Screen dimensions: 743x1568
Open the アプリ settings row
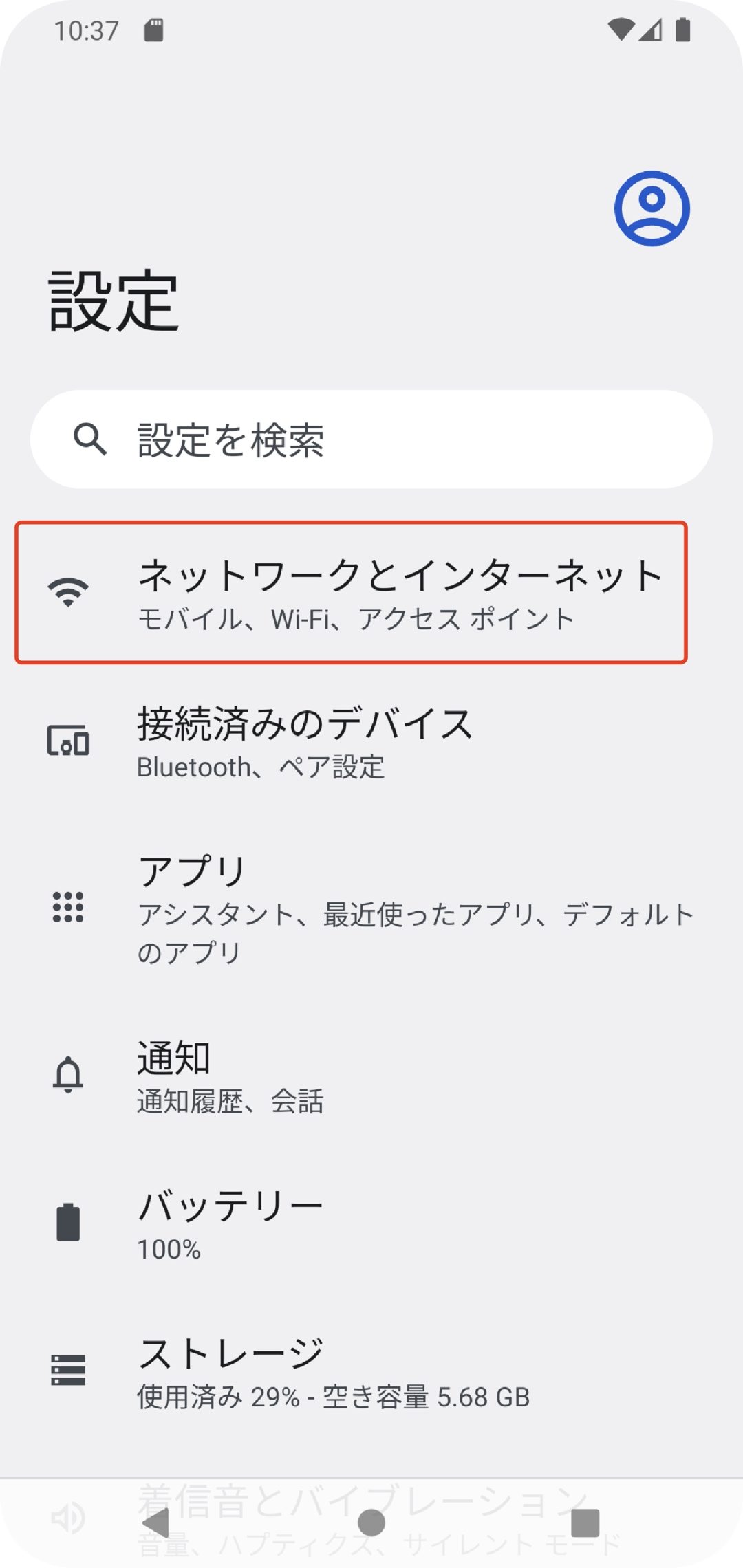tap(371, 908)
